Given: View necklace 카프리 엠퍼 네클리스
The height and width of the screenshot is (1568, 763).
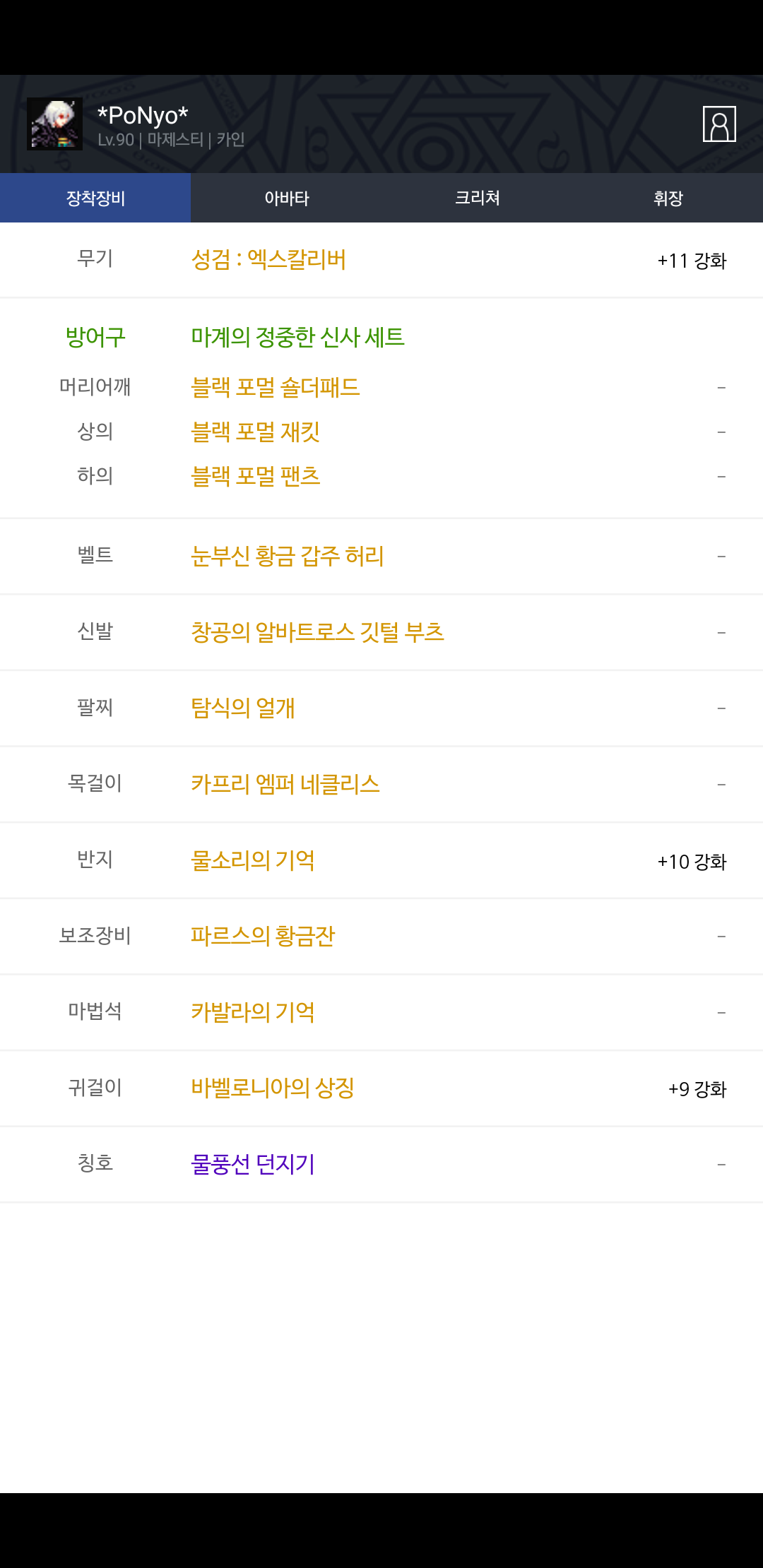Looking at the screenshot, I should tap(285, 784).
